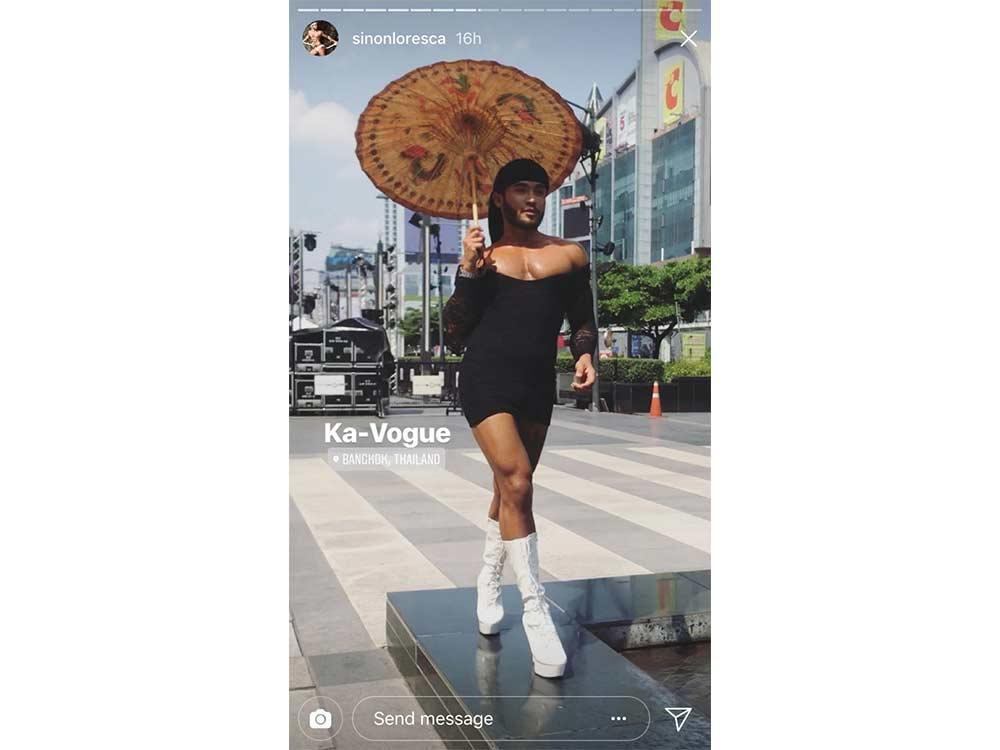Open the Bangkok, Thailand location sticker
The height and width of the screenshot is (750, 1000).
[x=386, y=459]
